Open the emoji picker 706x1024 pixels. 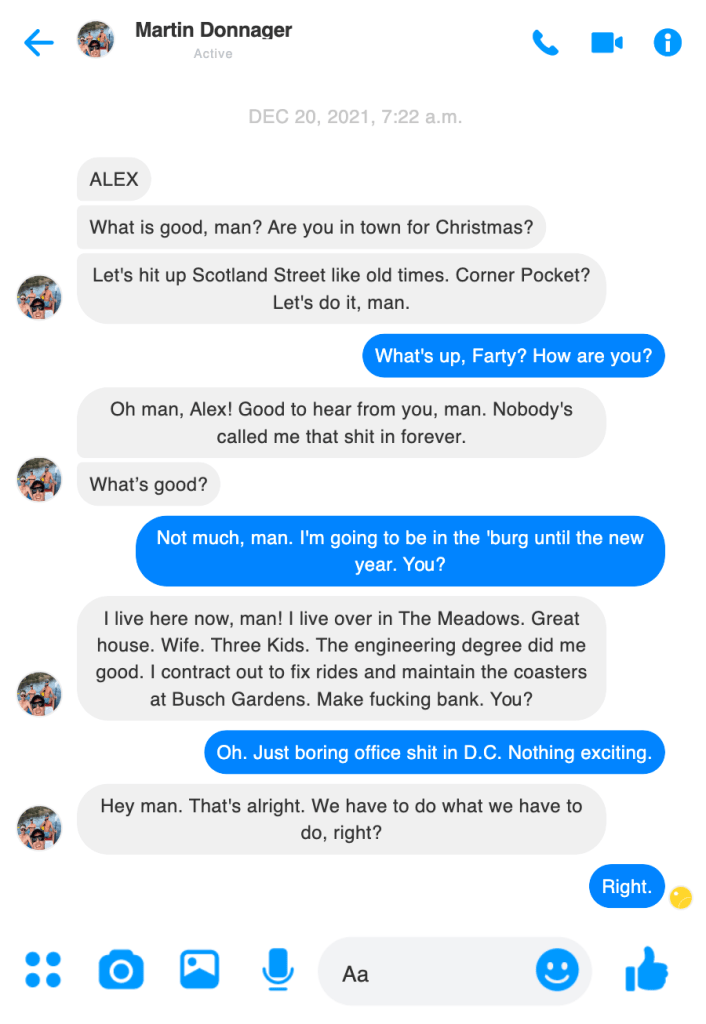[558, 969]
